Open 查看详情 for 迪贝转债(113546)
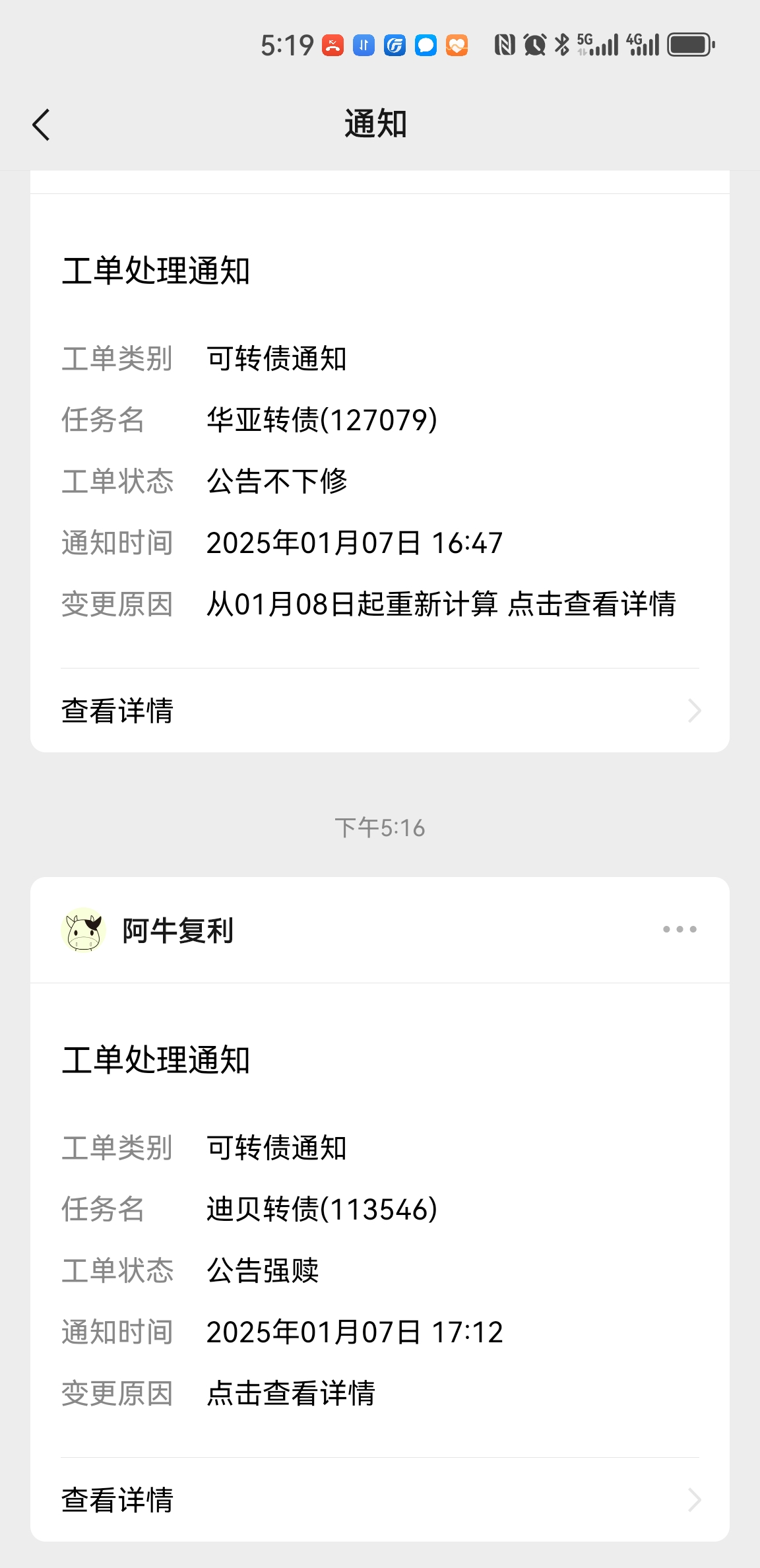Image resolution: width=760 pixels, height=1568 pixels. coord(380,1499)
